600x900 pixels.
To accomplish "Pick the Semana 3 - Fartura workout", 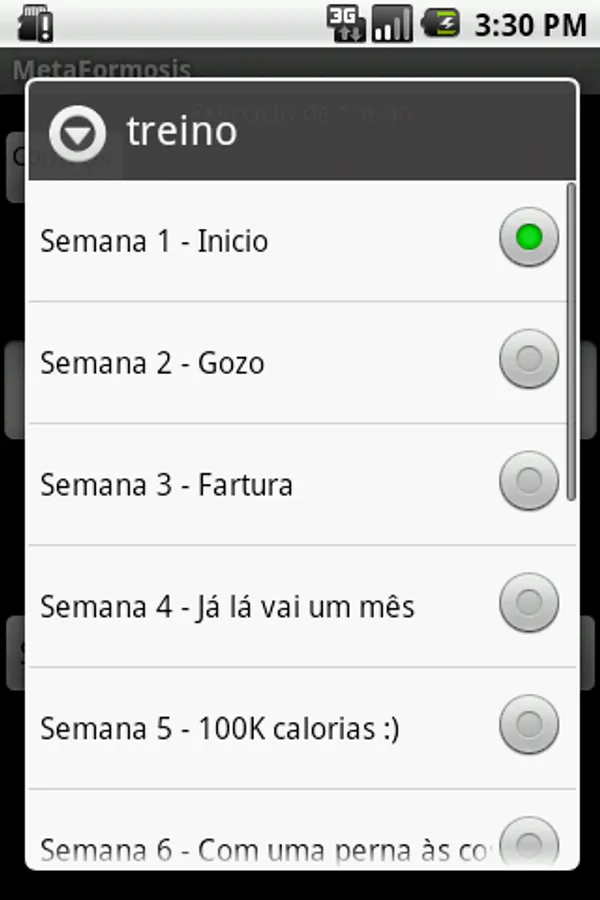I will coord(300,484).
